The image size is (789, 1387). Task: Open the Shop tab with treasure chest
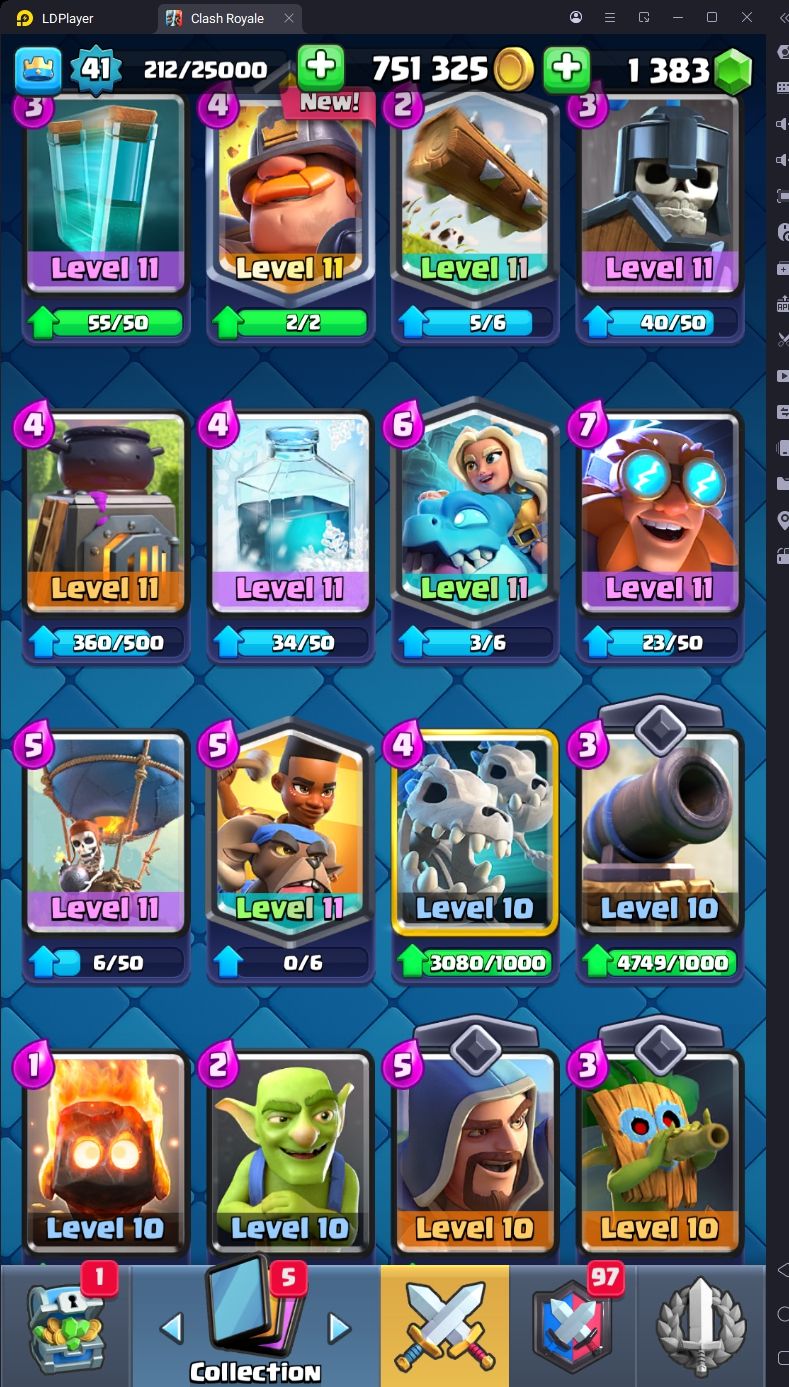[x=66, y=1325]
